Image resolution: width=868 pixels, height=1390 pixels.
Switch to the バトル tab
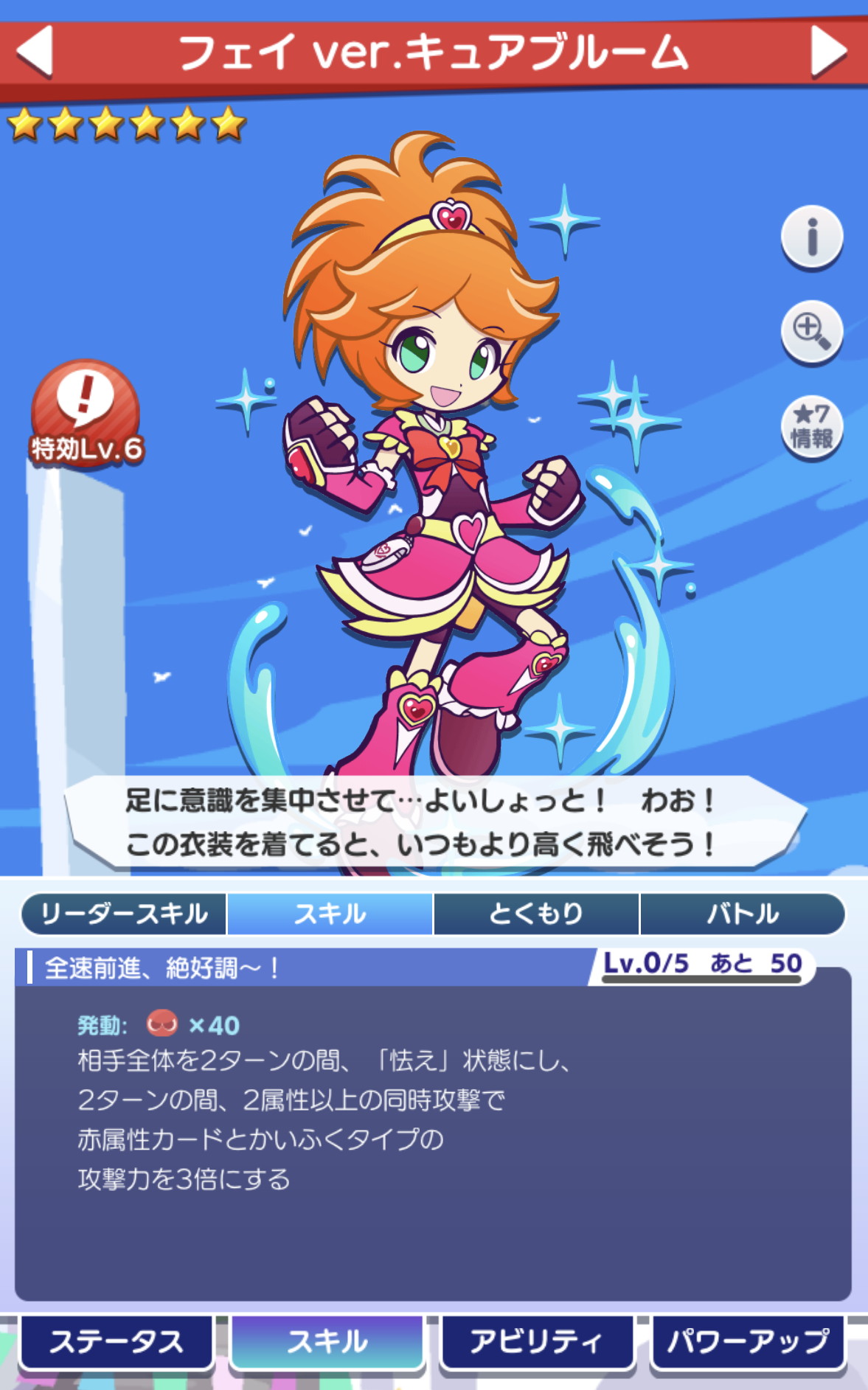pyautogui.click(x=742, y=914)
